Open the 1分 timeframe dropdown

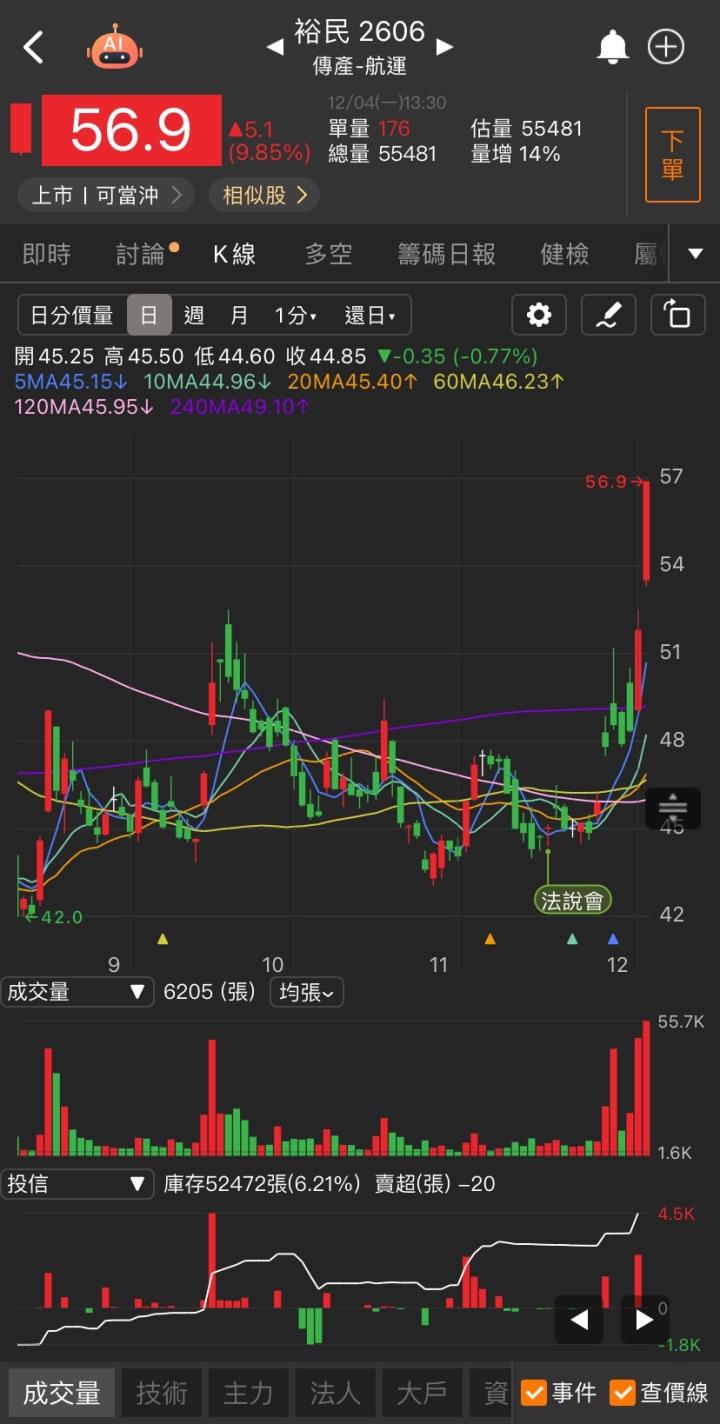[294, 314]
